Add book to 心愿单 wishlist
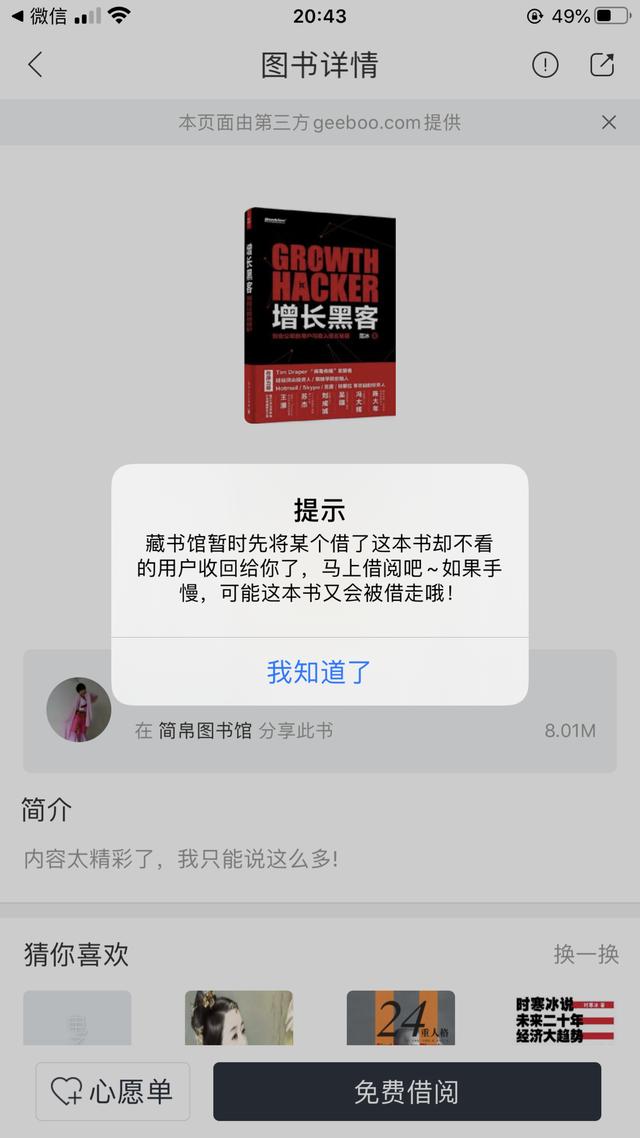 (x=112, y=1092)
